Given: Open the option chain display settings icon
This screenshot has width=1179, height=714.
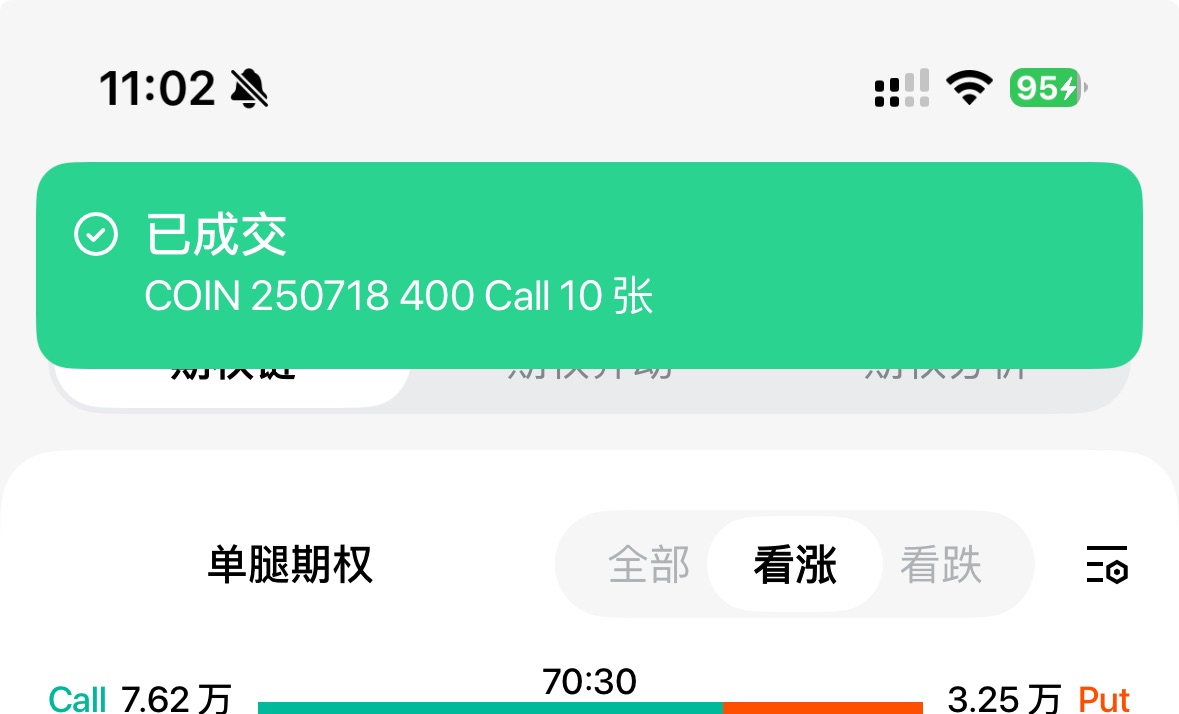Looking at the screenshot, I should pos(1107,565).
